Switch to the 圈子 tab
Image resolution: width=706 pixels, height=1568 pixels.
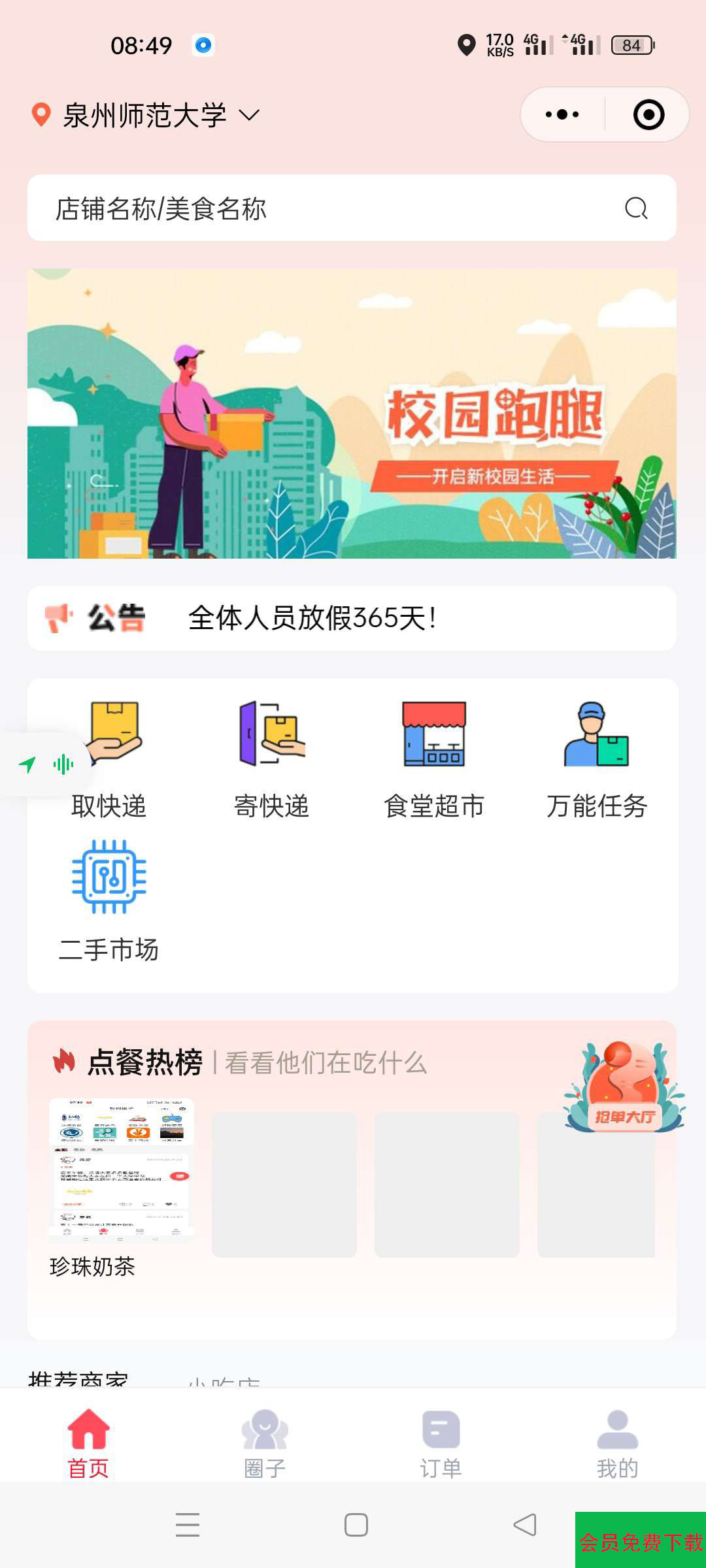point(265,1444)
